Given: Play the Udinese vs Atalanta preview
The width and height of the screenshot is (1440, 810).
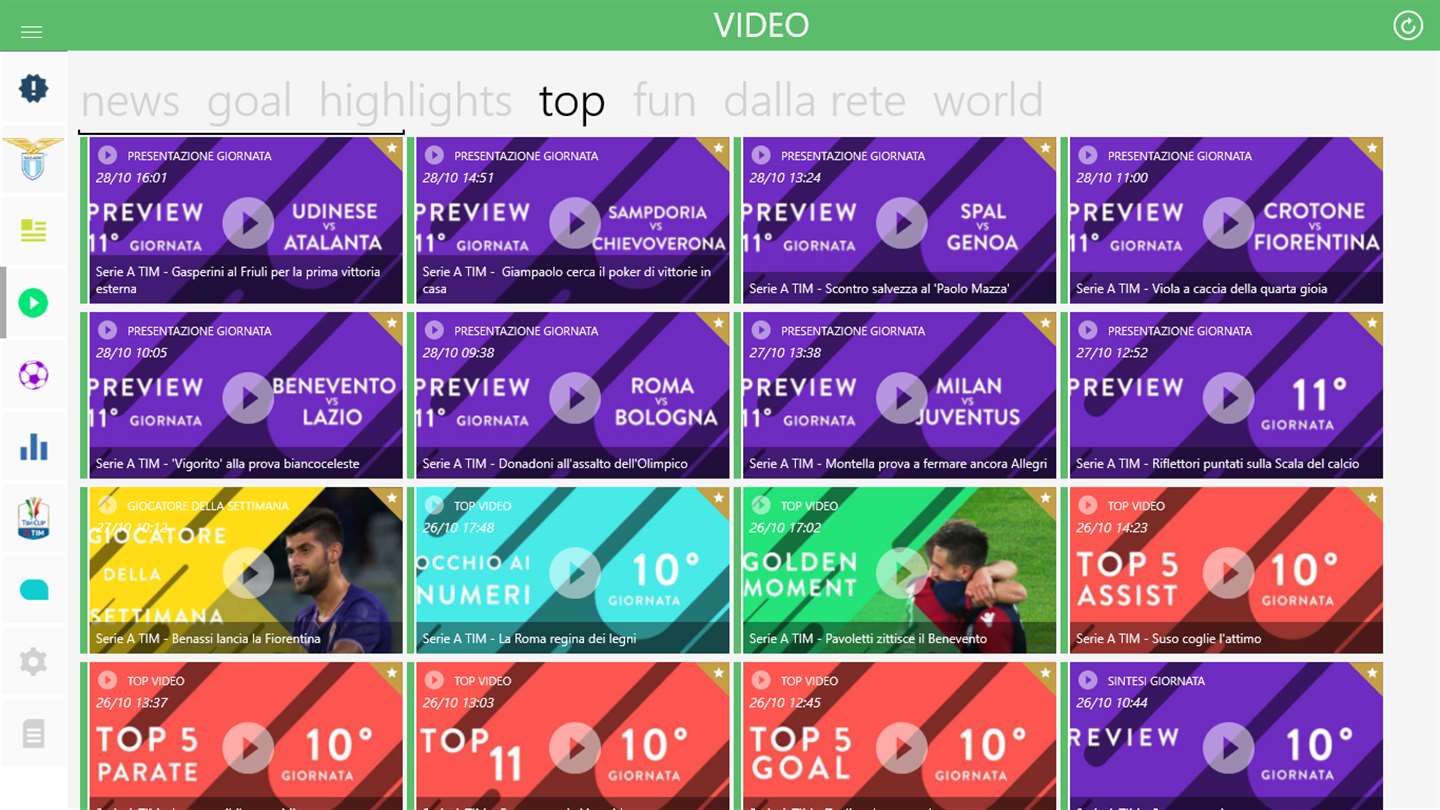Looking at the screenshot, I should click(247, 222).
